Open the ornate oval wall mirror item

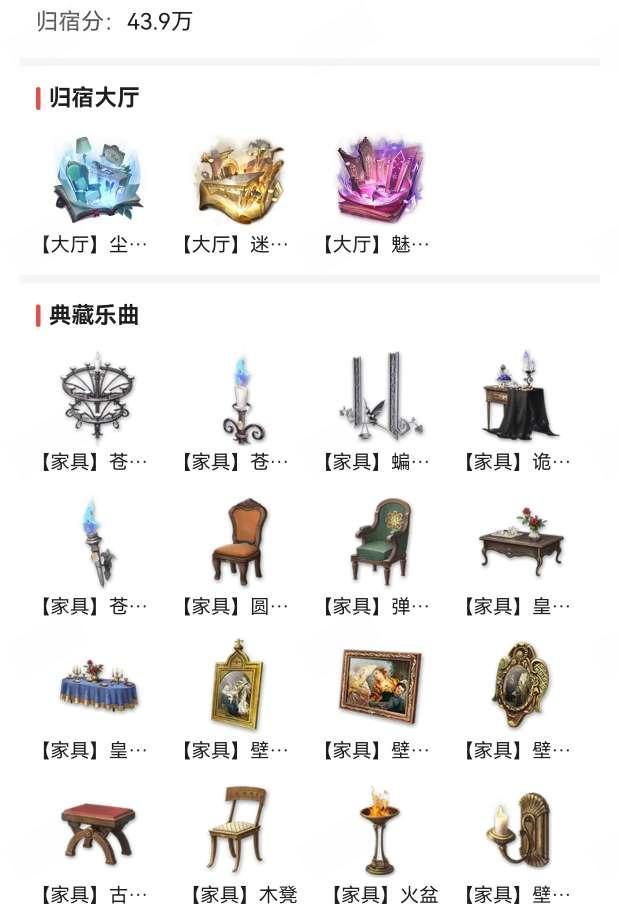click(x=520, y=687)
